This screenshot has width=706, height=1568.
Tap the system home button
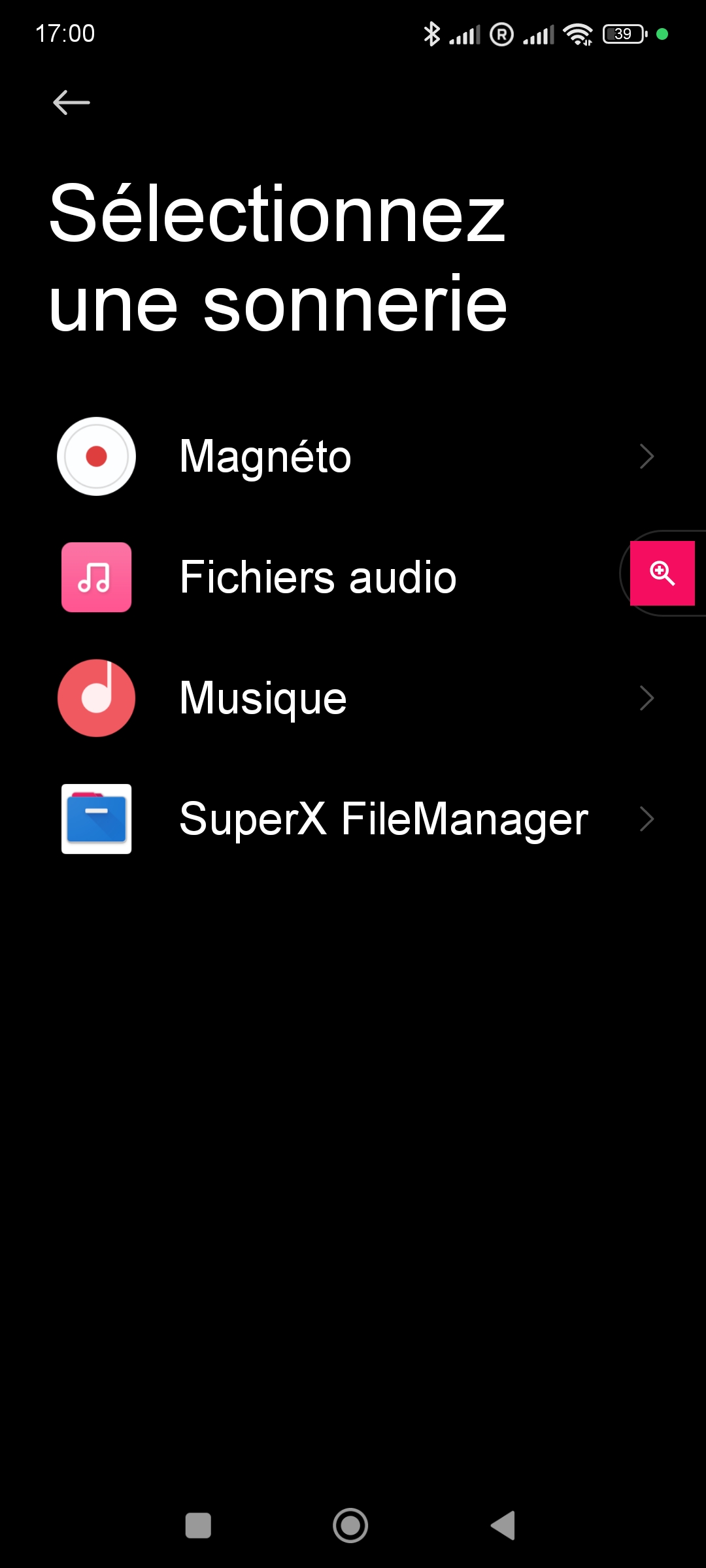350,1526
